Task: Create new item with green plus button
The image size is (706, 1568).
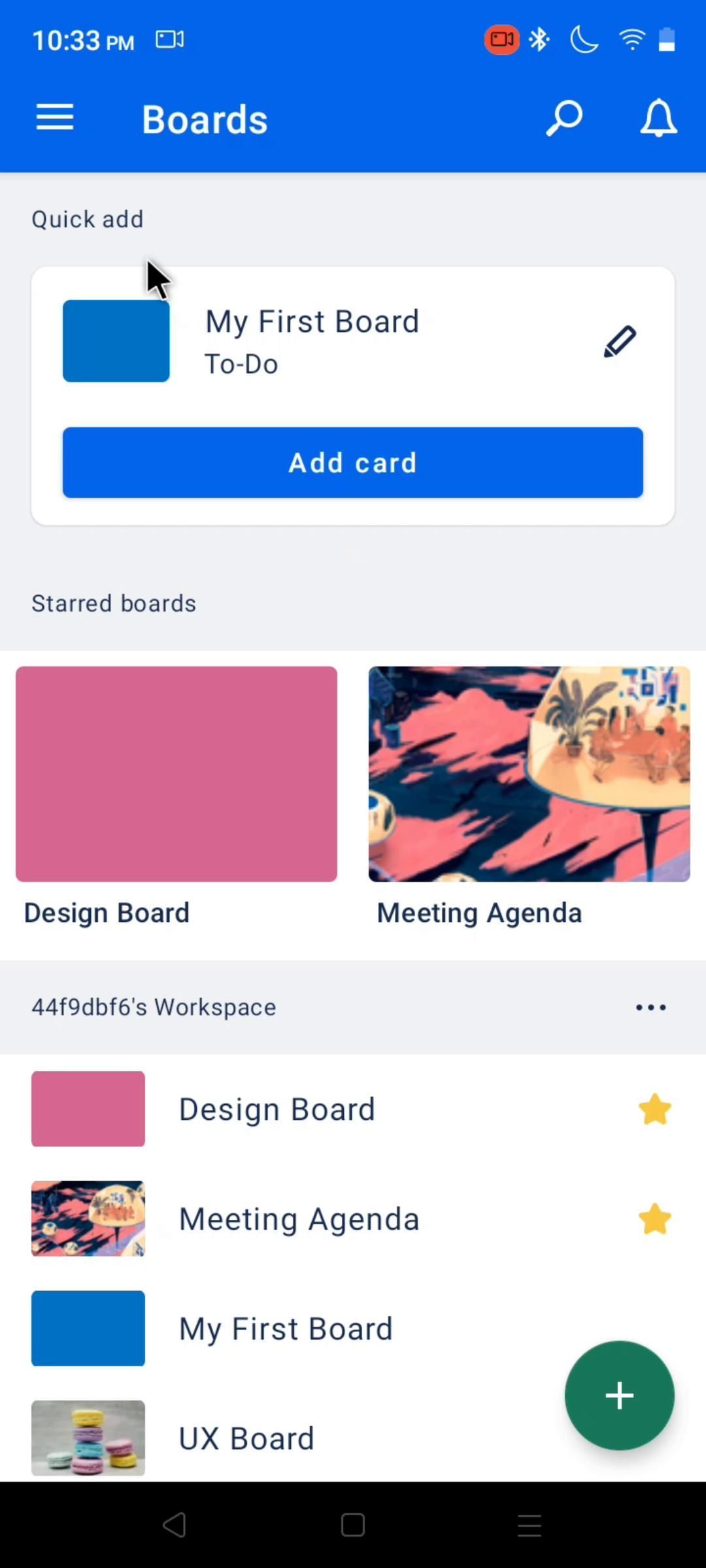Action: (619, 1396)
